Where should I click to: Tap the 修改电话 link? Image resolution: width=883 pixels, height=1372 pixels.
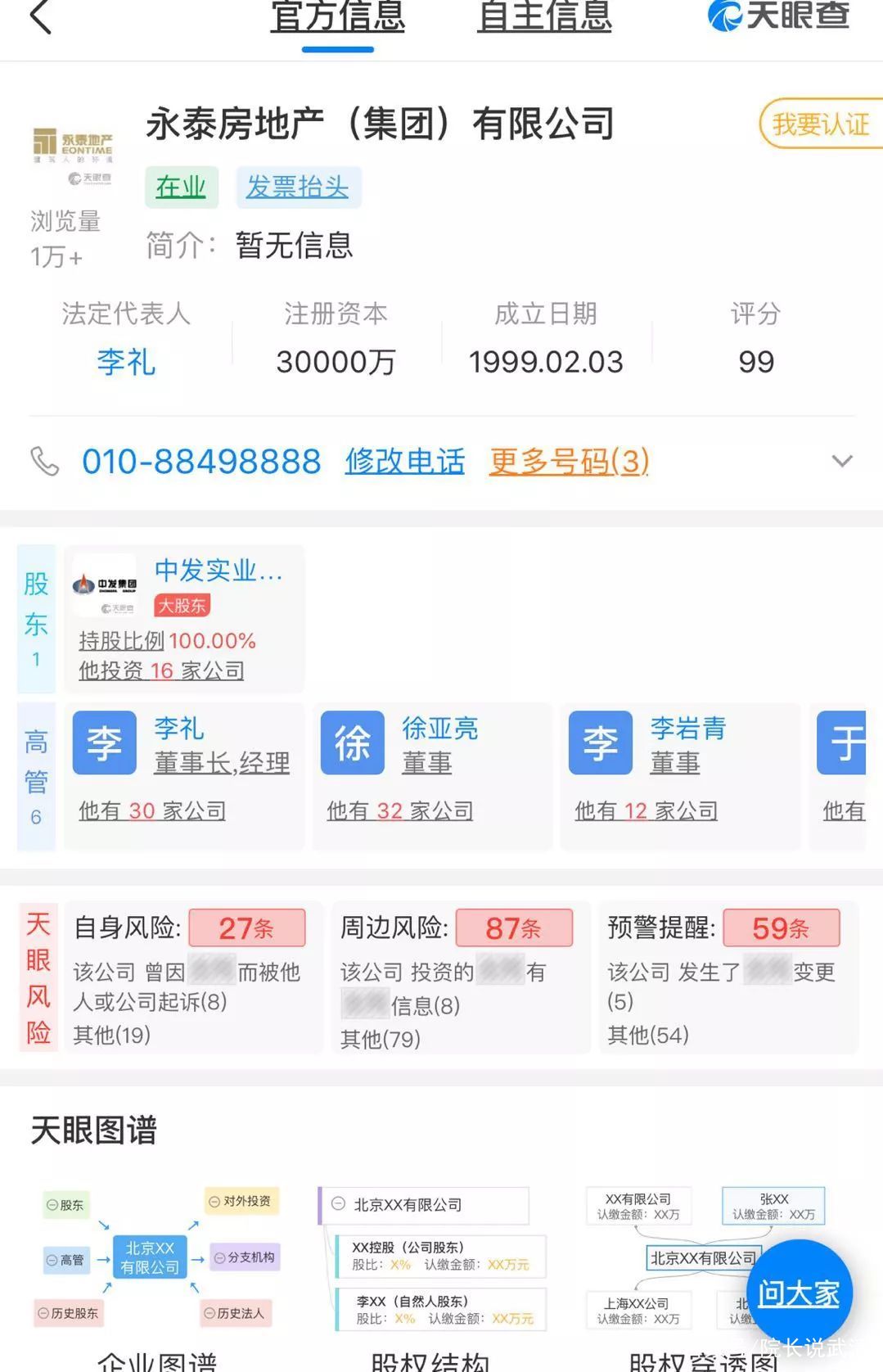[x=404, y=461]
